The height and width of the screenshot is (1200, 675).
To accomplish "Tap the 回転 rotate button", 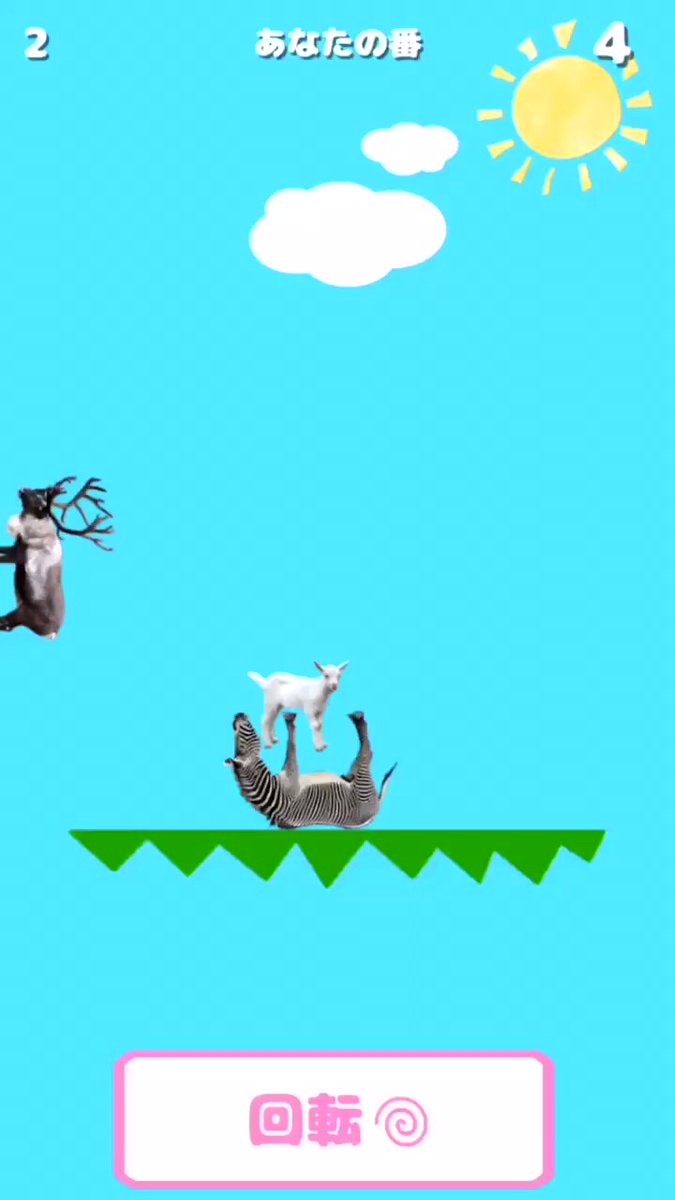I will 334,1118.
